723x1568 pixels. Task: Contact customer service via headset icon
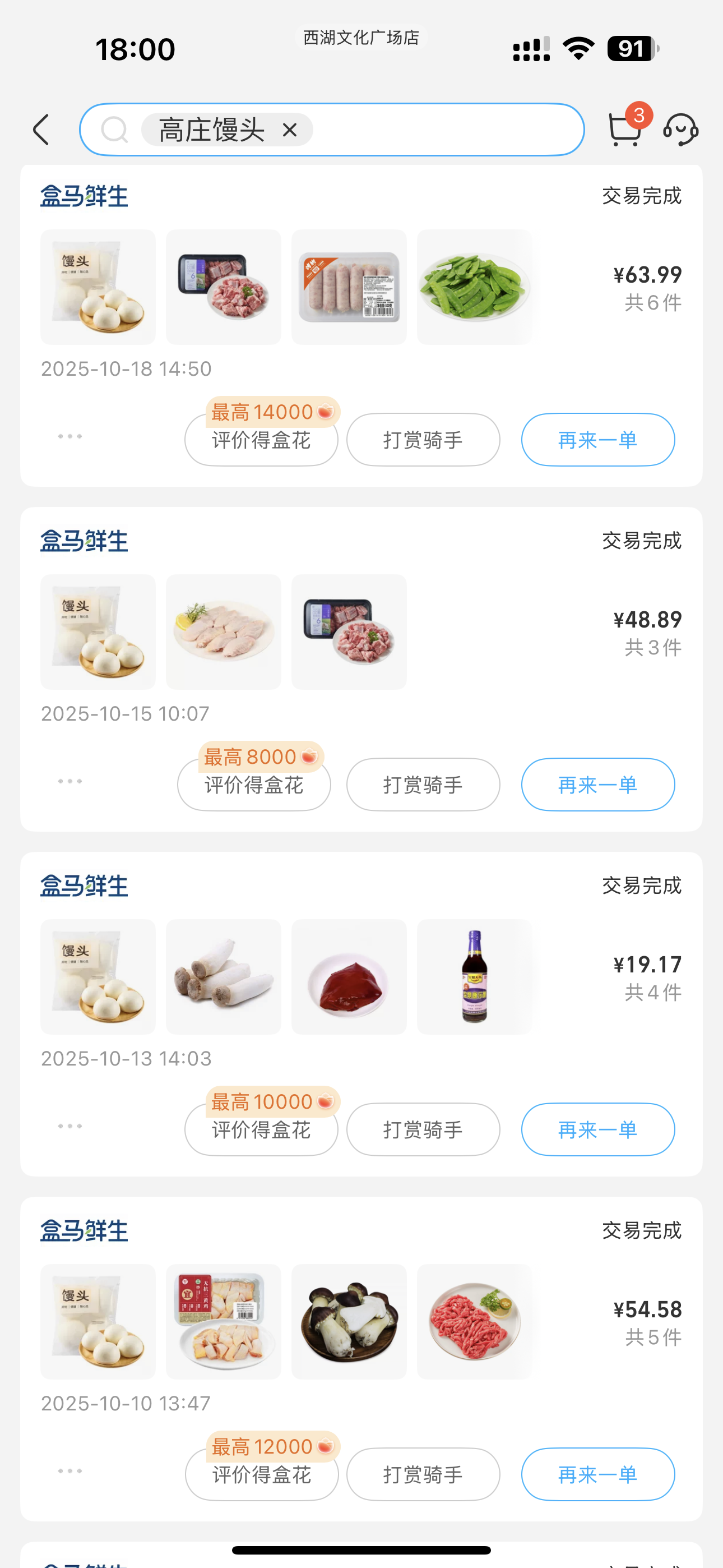[x=680, y=130]
